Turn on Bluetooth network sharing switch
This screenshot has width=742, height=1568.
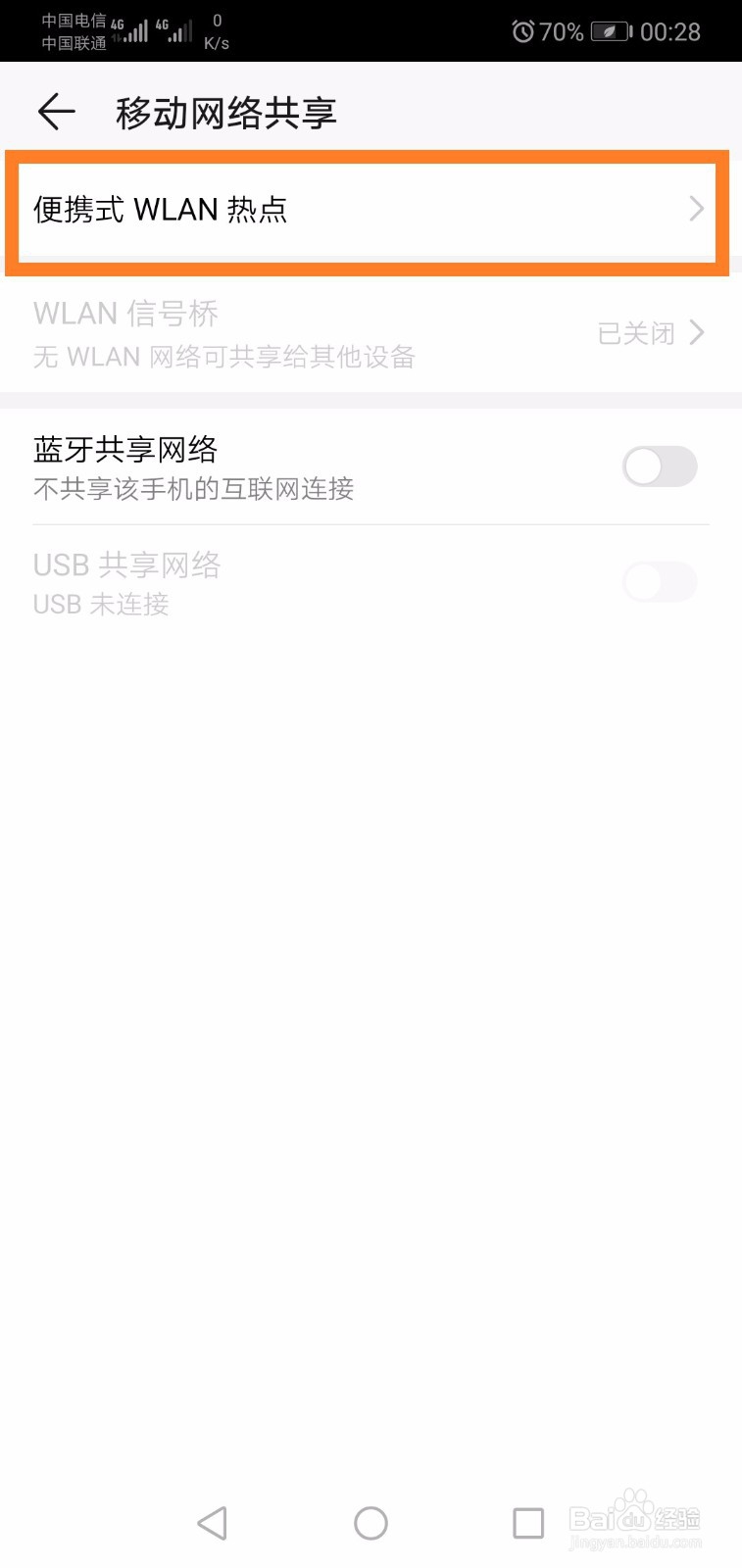(x=659, y=466)
